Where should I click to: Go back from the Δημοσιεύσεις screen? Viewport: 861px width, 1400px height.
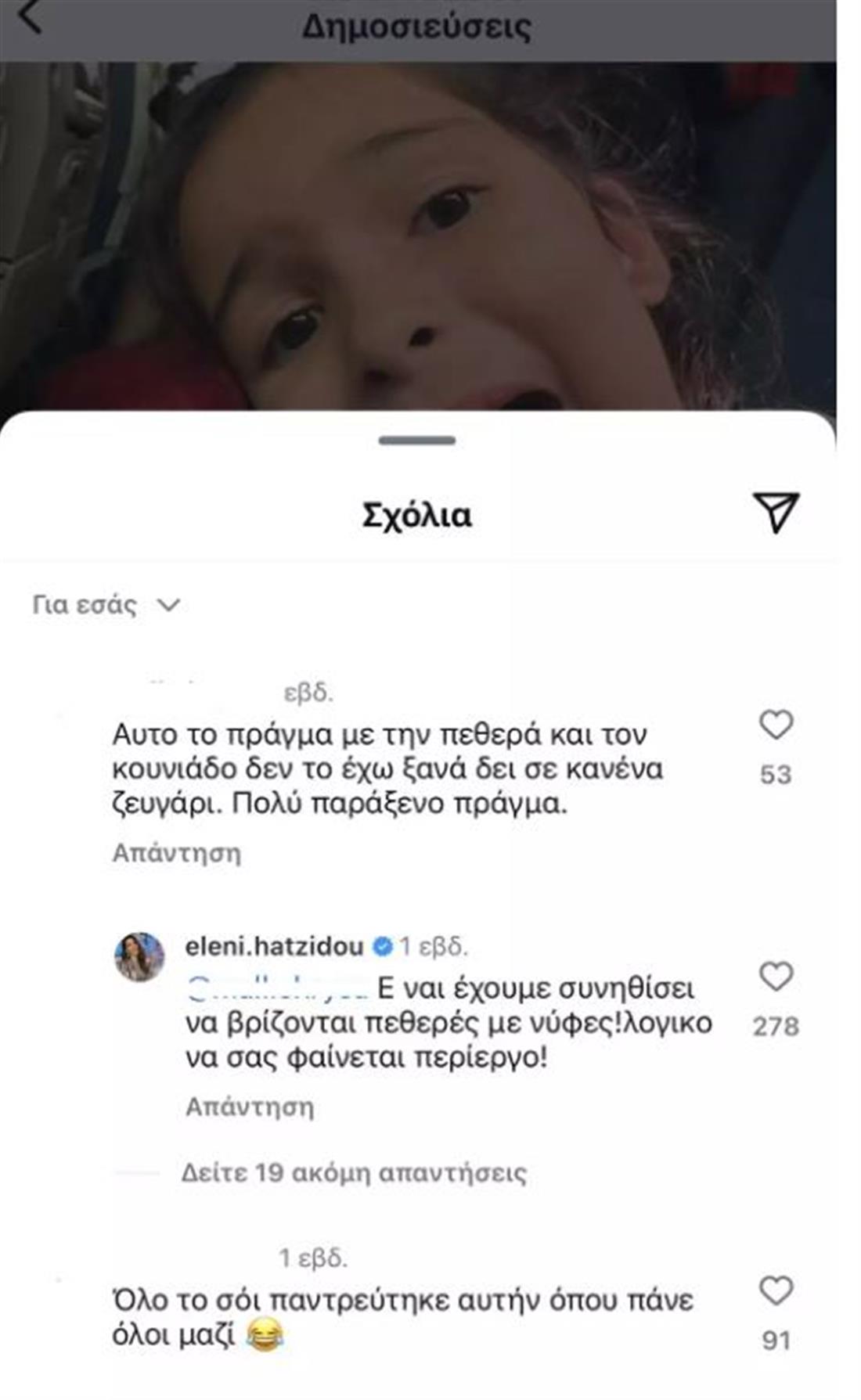30,17
